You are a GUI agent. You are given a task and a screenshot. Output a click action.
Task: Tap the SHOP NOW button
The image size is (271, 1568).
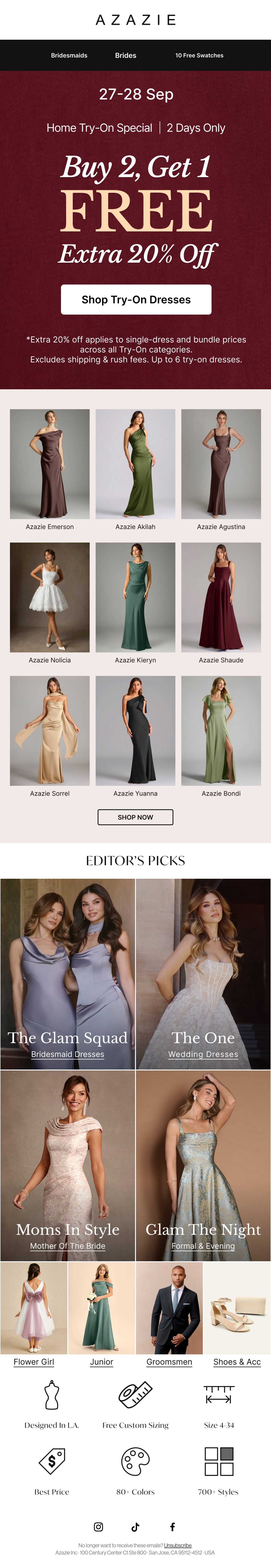(x=135, y=817)
